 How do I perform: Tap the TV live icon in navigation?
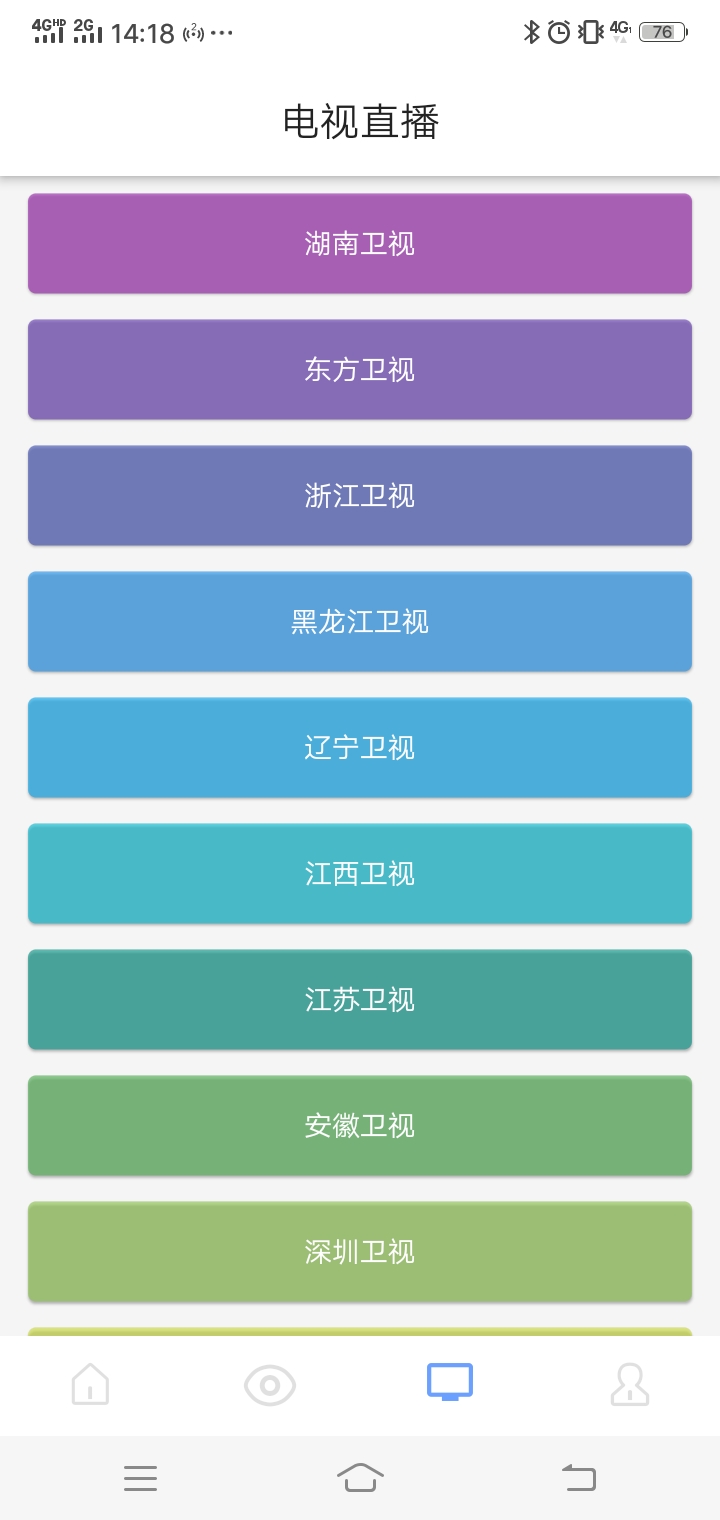pyautogui.click(x=450, y=1385)
